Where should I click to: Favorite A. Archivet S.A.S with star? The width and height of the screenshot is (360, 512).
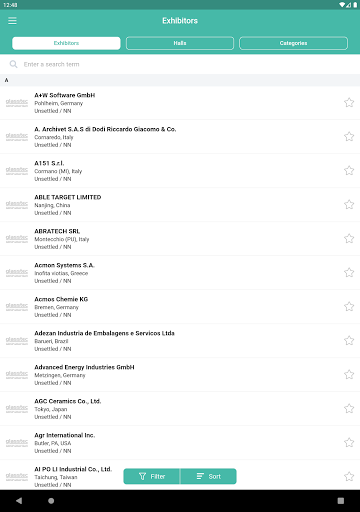tap(349, 137)
